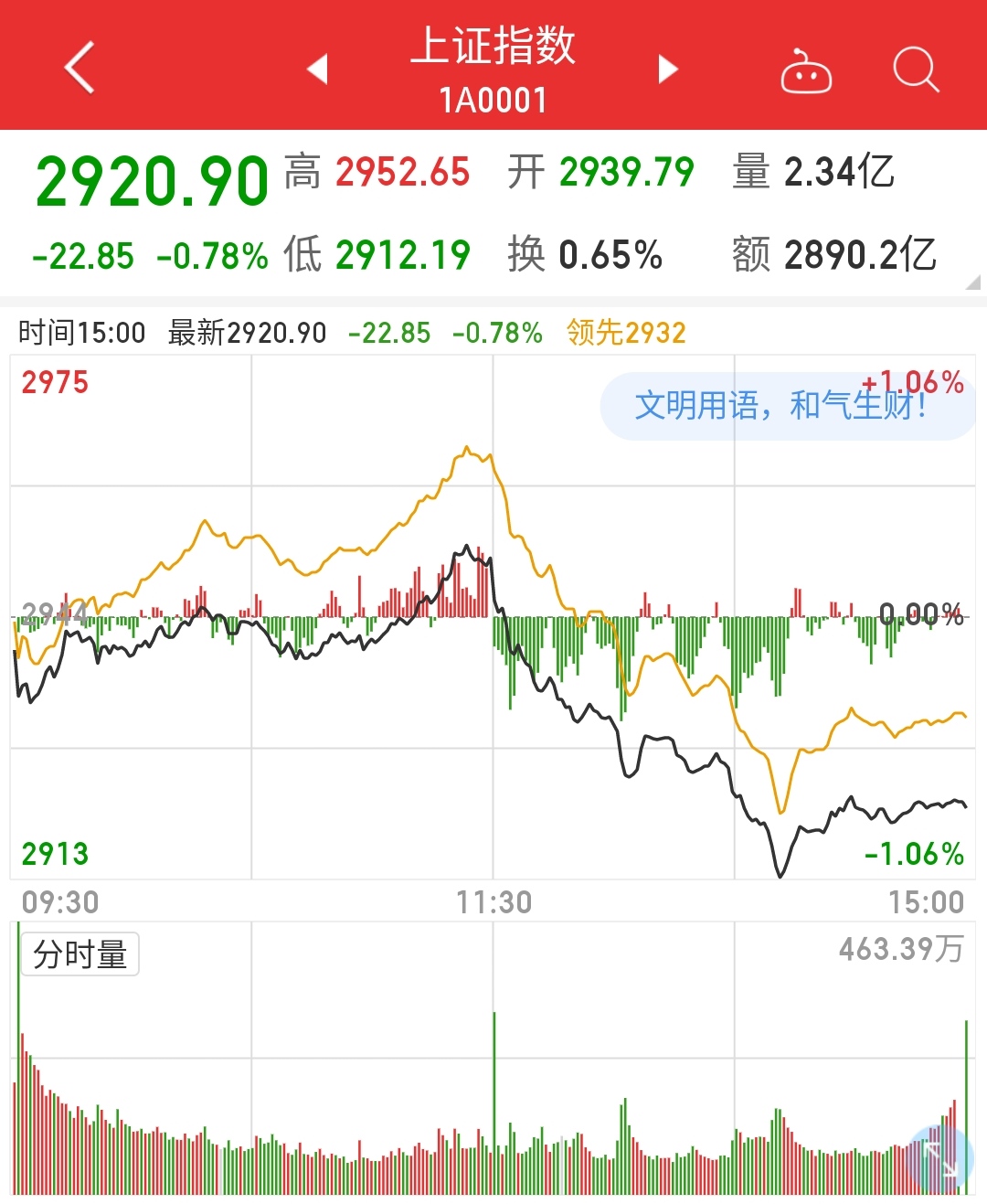Open the search magnifier
987x1204 pixels.
point(915,69)
